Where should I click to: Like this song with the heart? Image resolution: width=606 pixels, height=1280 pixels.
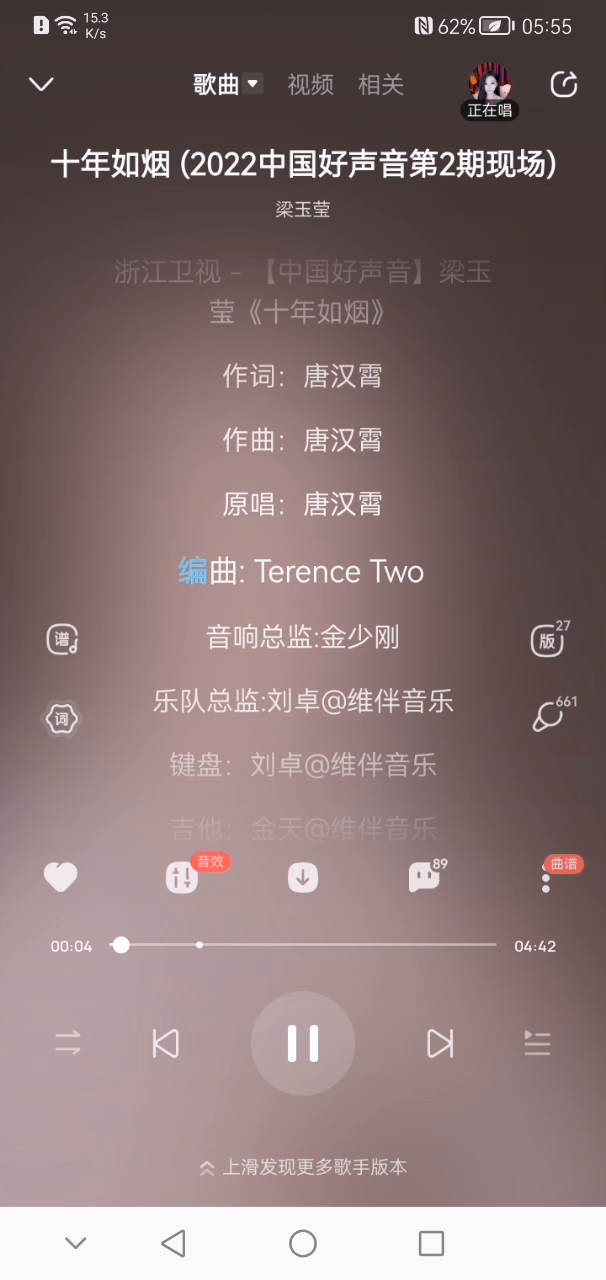(x=61, y=878)
